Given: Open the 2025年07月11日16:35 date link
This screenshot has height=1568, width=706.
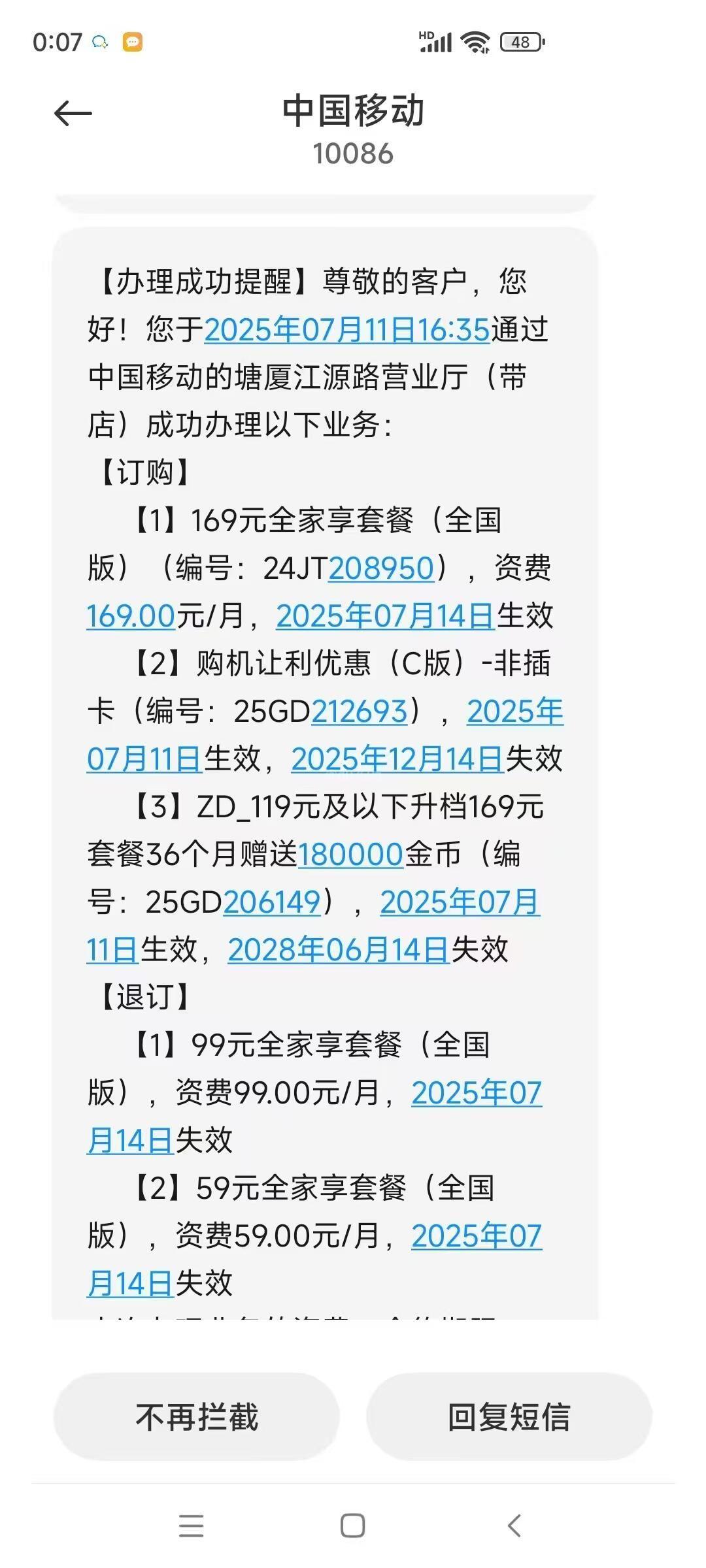Looking at the screenshot, I should [x=347, y=329].
